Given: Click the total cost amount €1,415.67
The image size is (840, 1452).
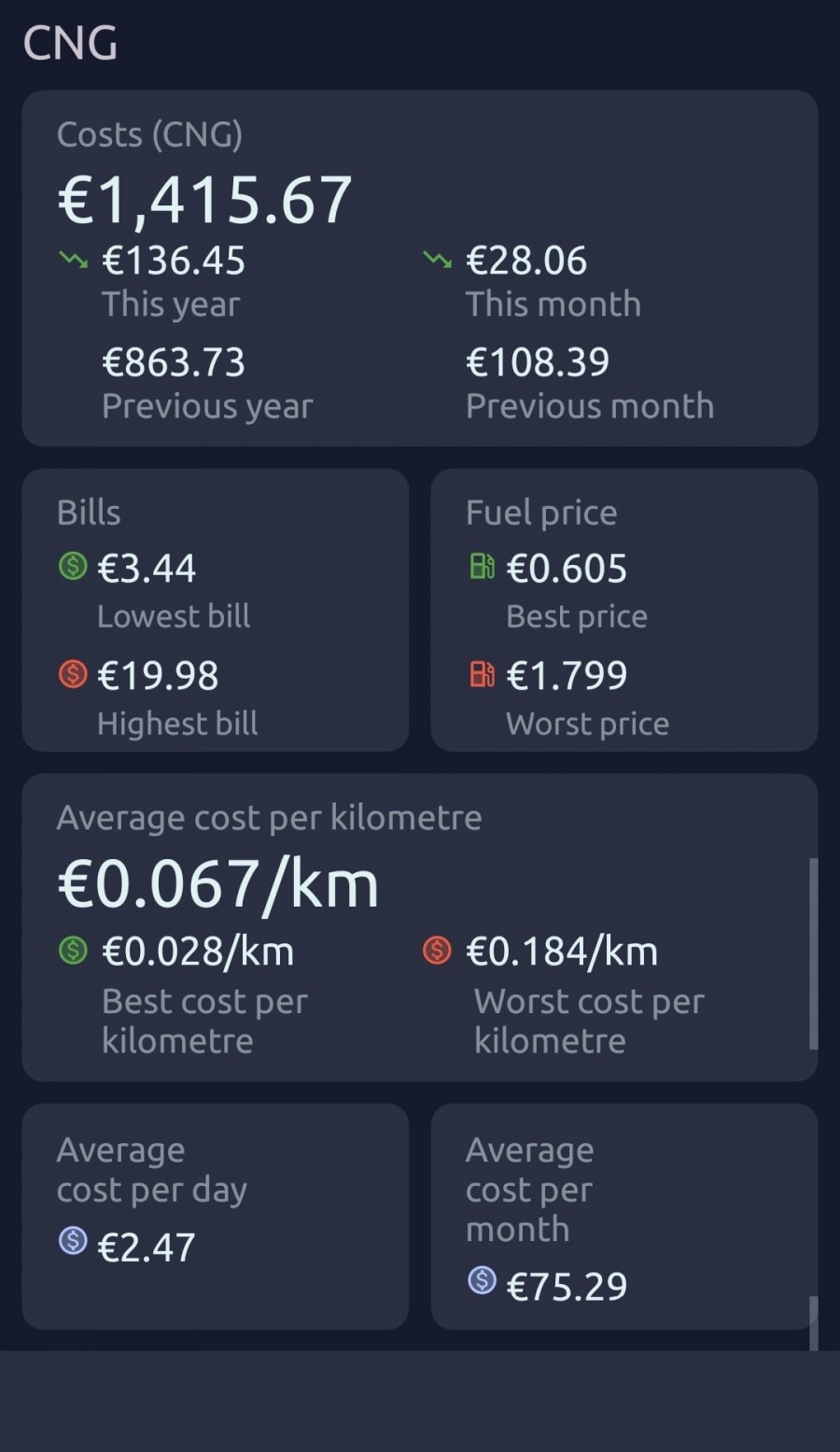Looking at the screenshot, I should (x=205, y=198).
